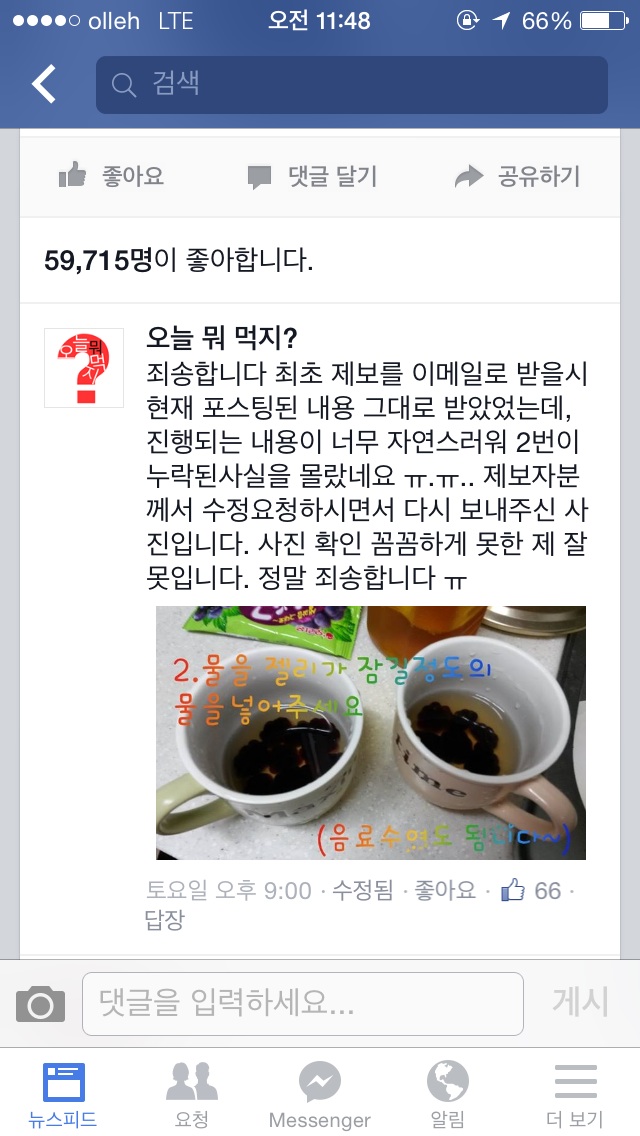Open the Messenger tab
640x1136 pixels.
pos(319,1095)
